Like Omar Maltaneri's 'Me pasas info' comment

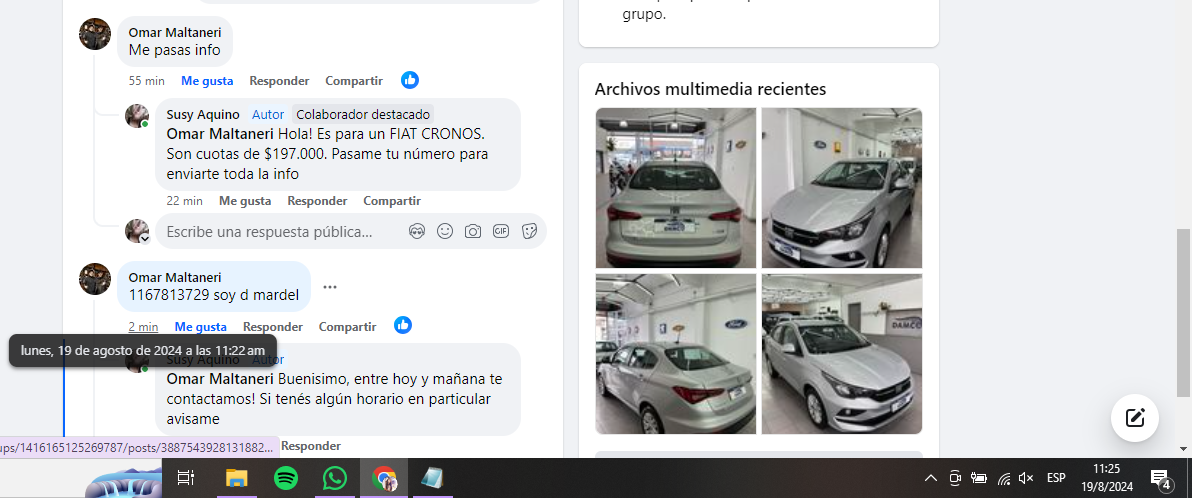[207, 81]
